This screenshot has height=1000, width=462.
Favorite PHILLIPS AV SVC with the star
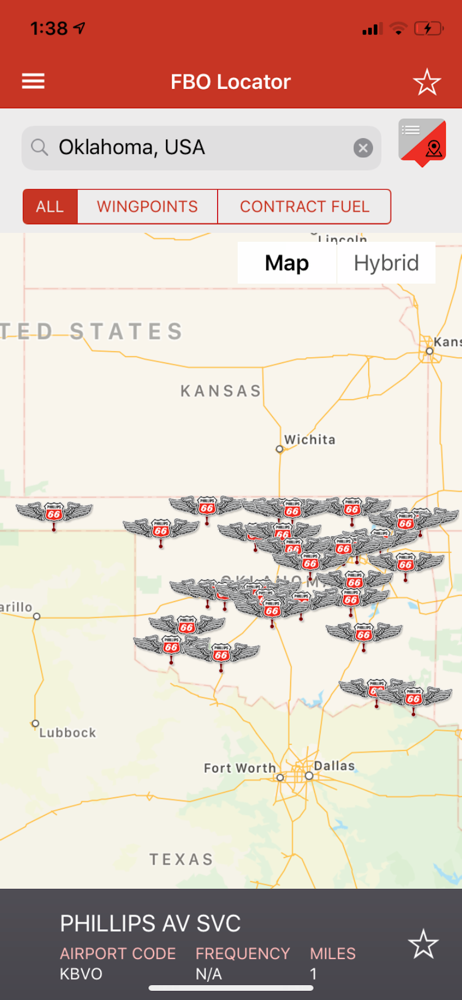(424, 944)
